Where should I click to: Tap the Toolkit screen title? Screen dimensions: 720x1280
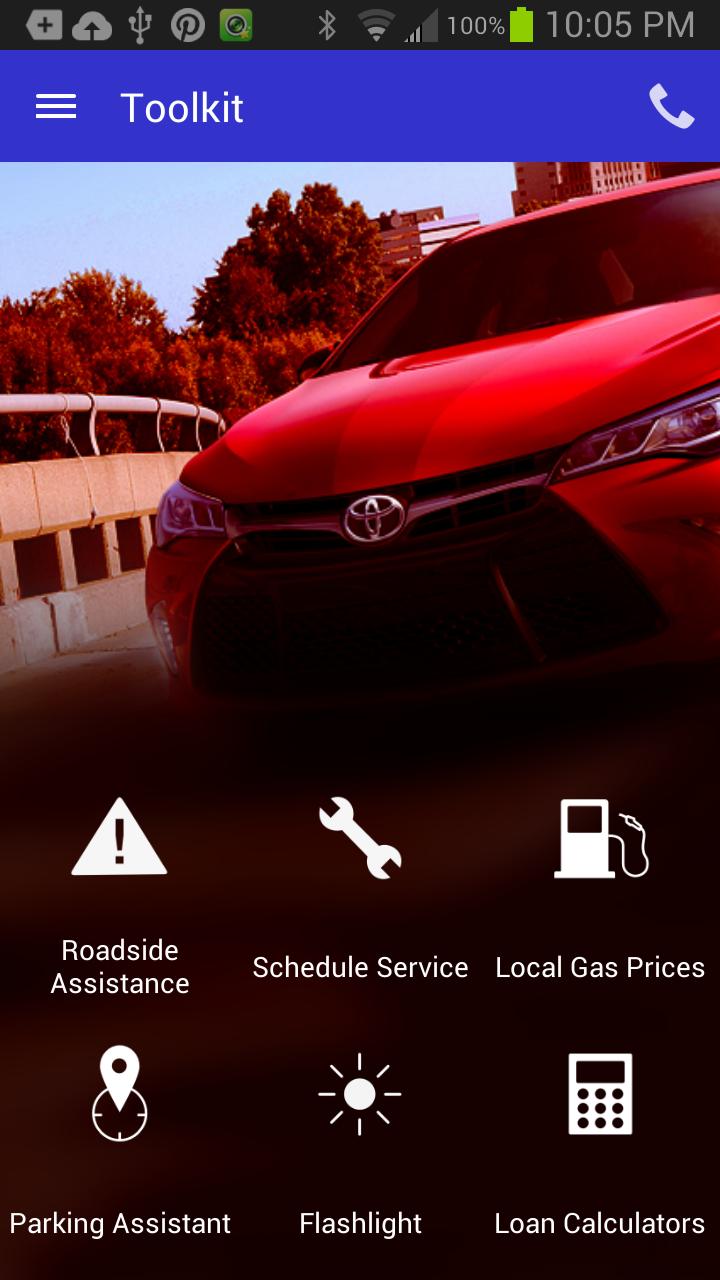point(182,107)
